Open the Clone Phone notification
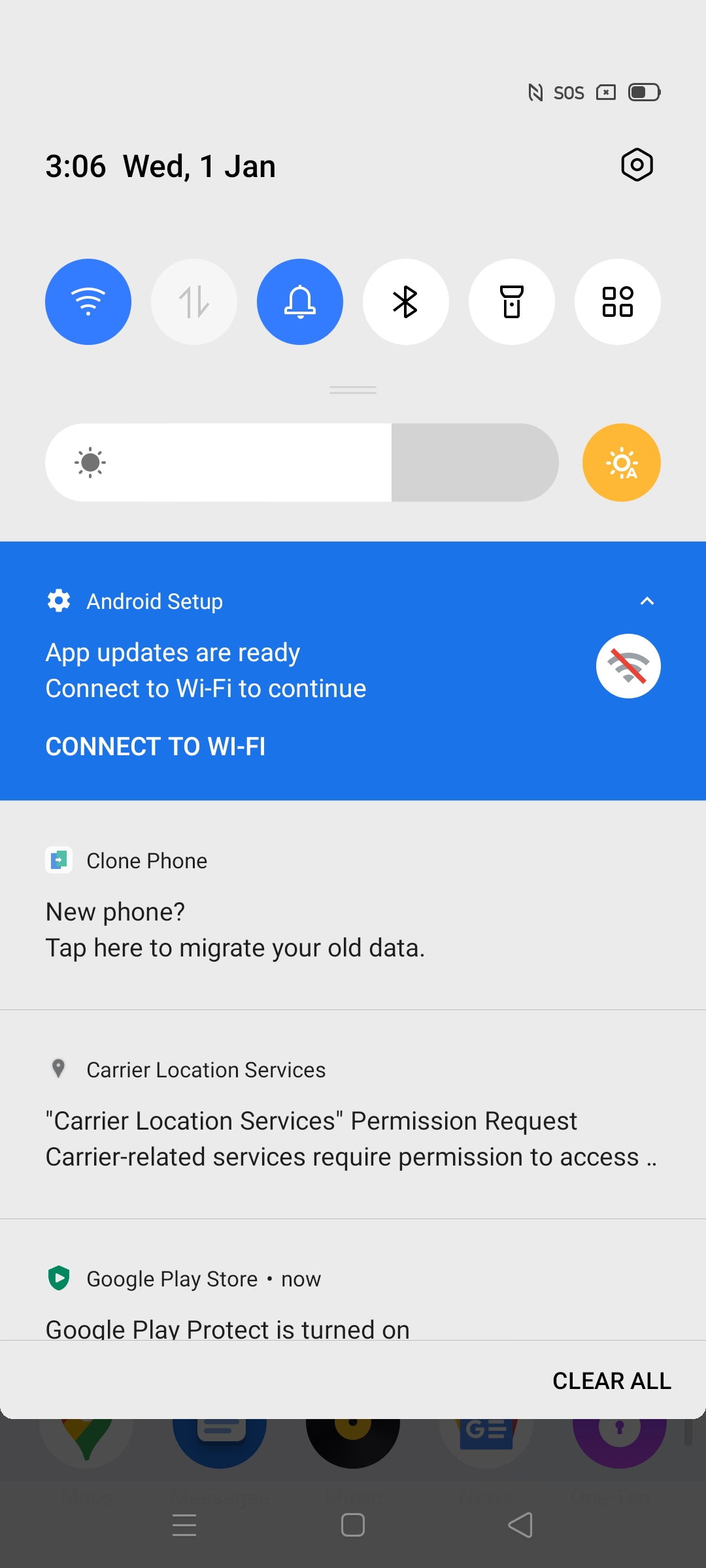This screenshot has height=1568, width=706. pyautogui.click(x=353, y=905)
